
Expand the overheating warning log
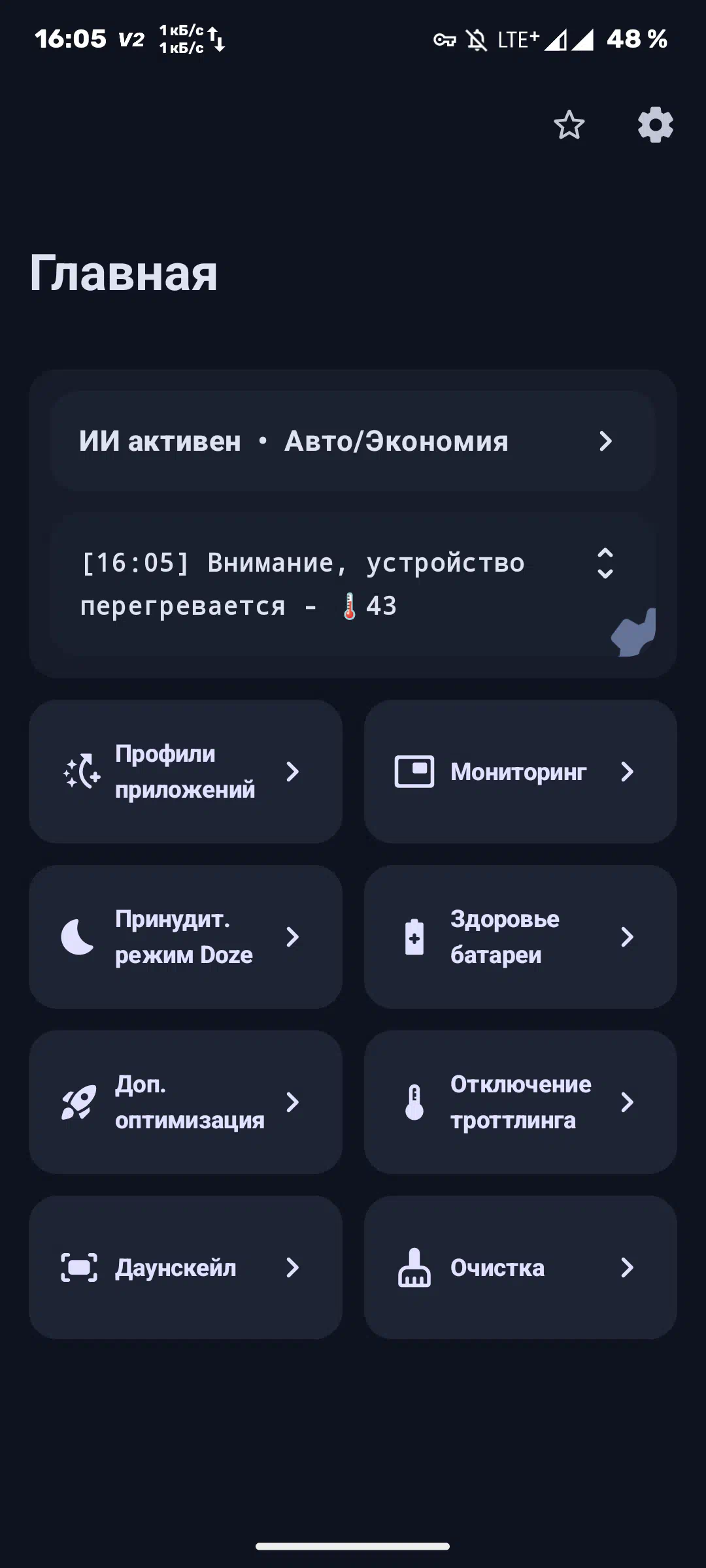[605, 563]
